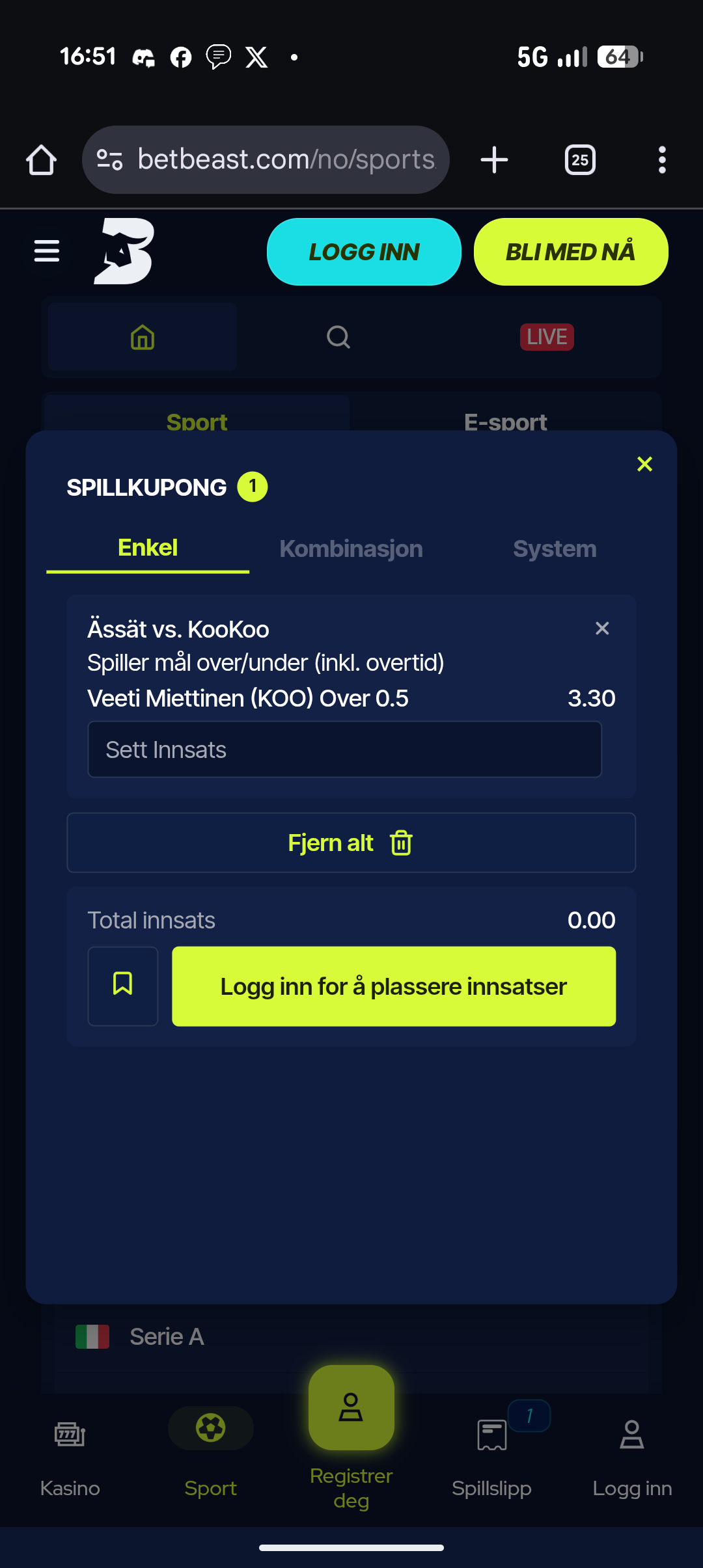Tap the Sett Innsats stake field

tap(344, 750)
